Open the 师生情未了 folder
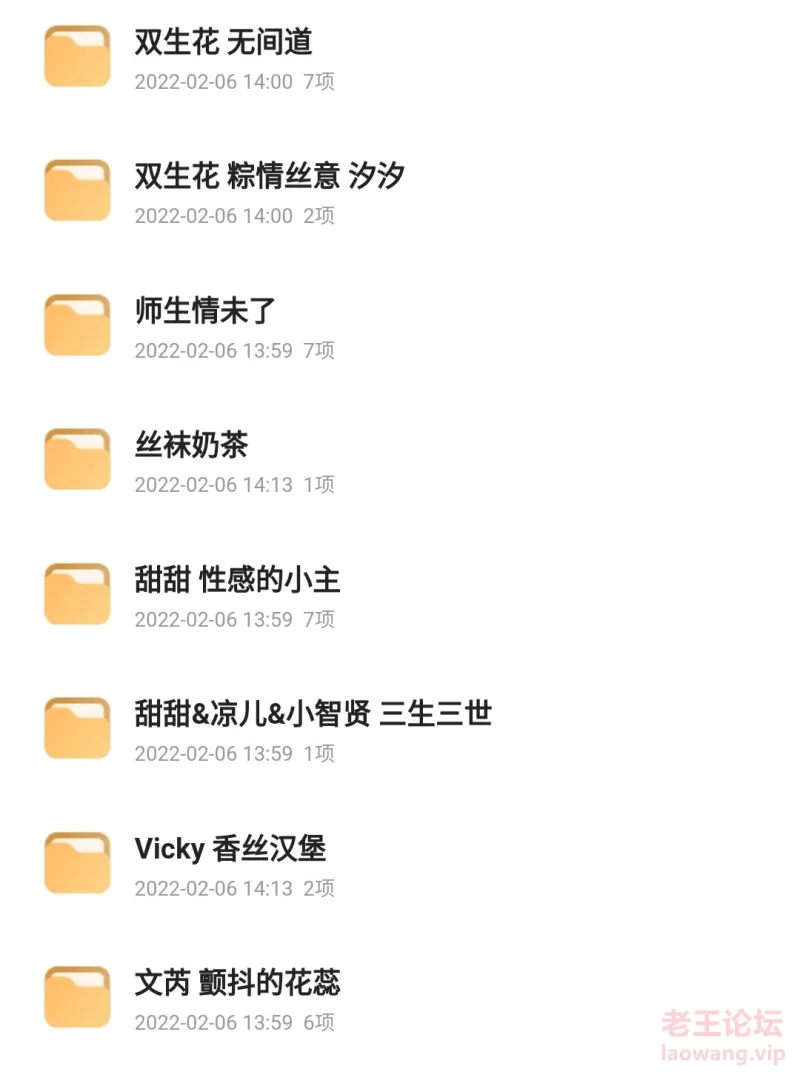The height and width of the screenshot is (1072, 800). click(x=205, y=311)
